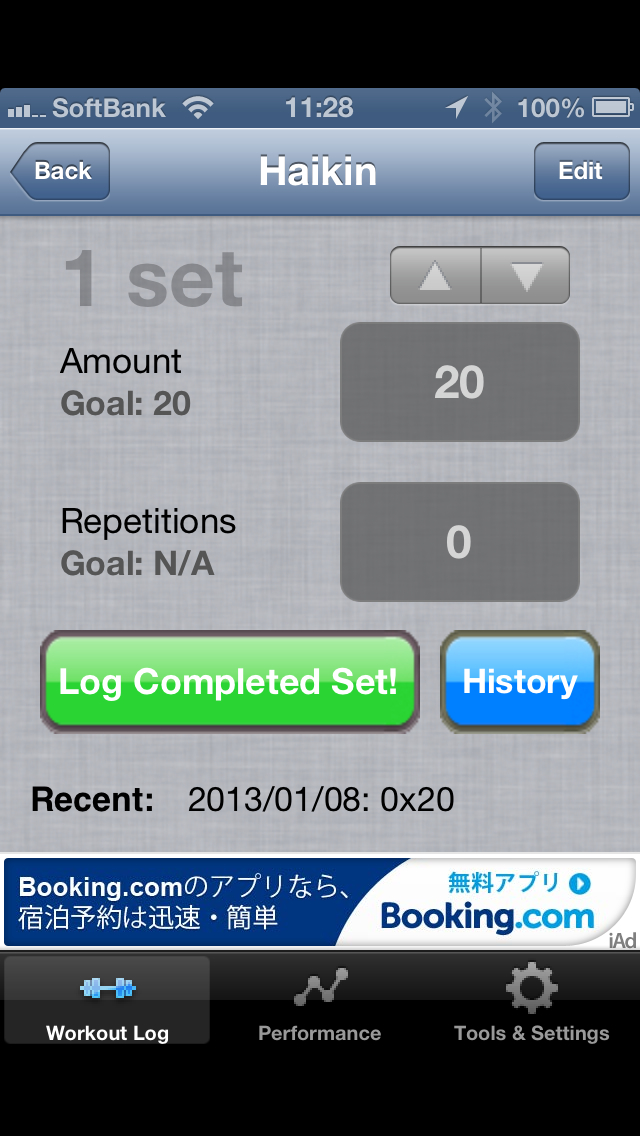The image size is (640, 1136).
Task: Open the Tools & Settings tab
Action: [x=531, y=1000]
